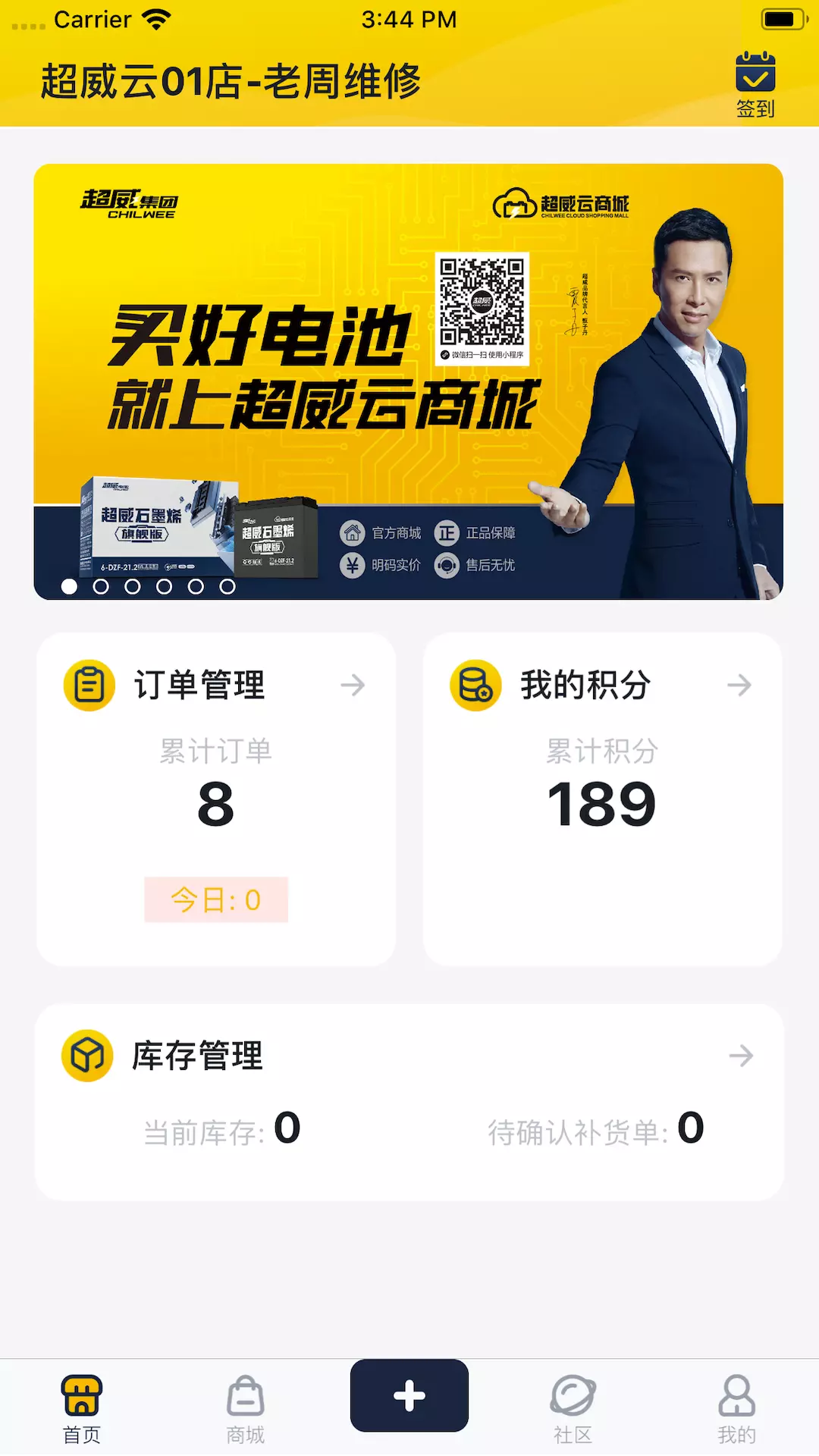The height and width of the screenshot is (1456, 819).
Task: Open the 库存管理 card
Action: coord(409,1102)
